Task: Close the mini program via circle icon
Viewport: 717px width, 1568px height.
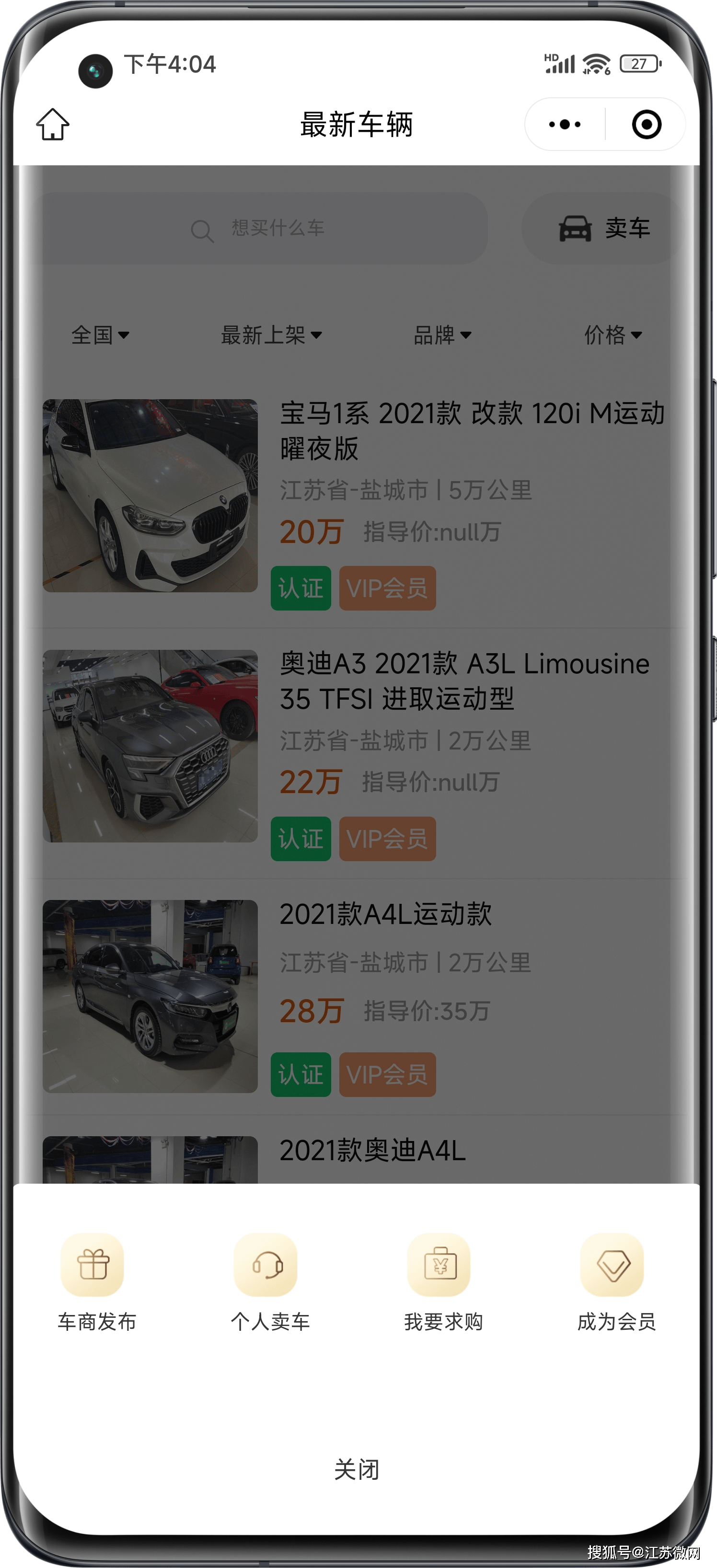Action: (646, 125)
